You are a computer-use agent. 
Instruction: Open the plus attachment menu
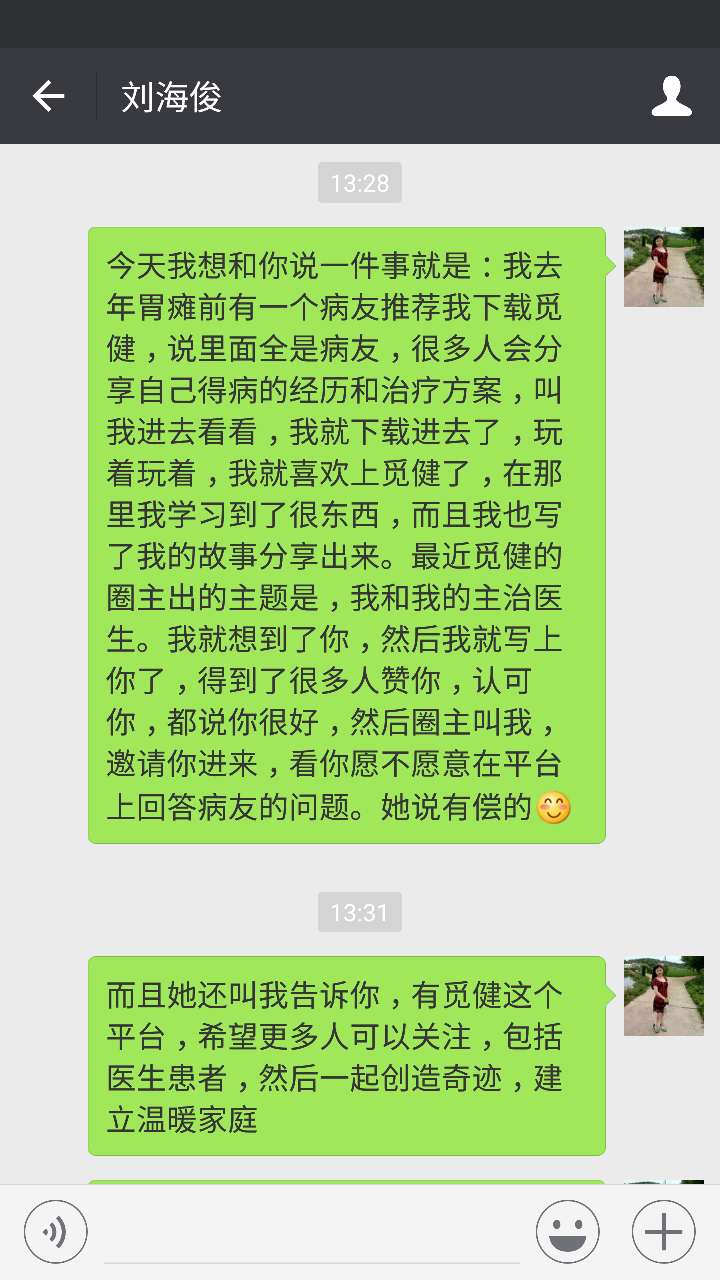663,1231
